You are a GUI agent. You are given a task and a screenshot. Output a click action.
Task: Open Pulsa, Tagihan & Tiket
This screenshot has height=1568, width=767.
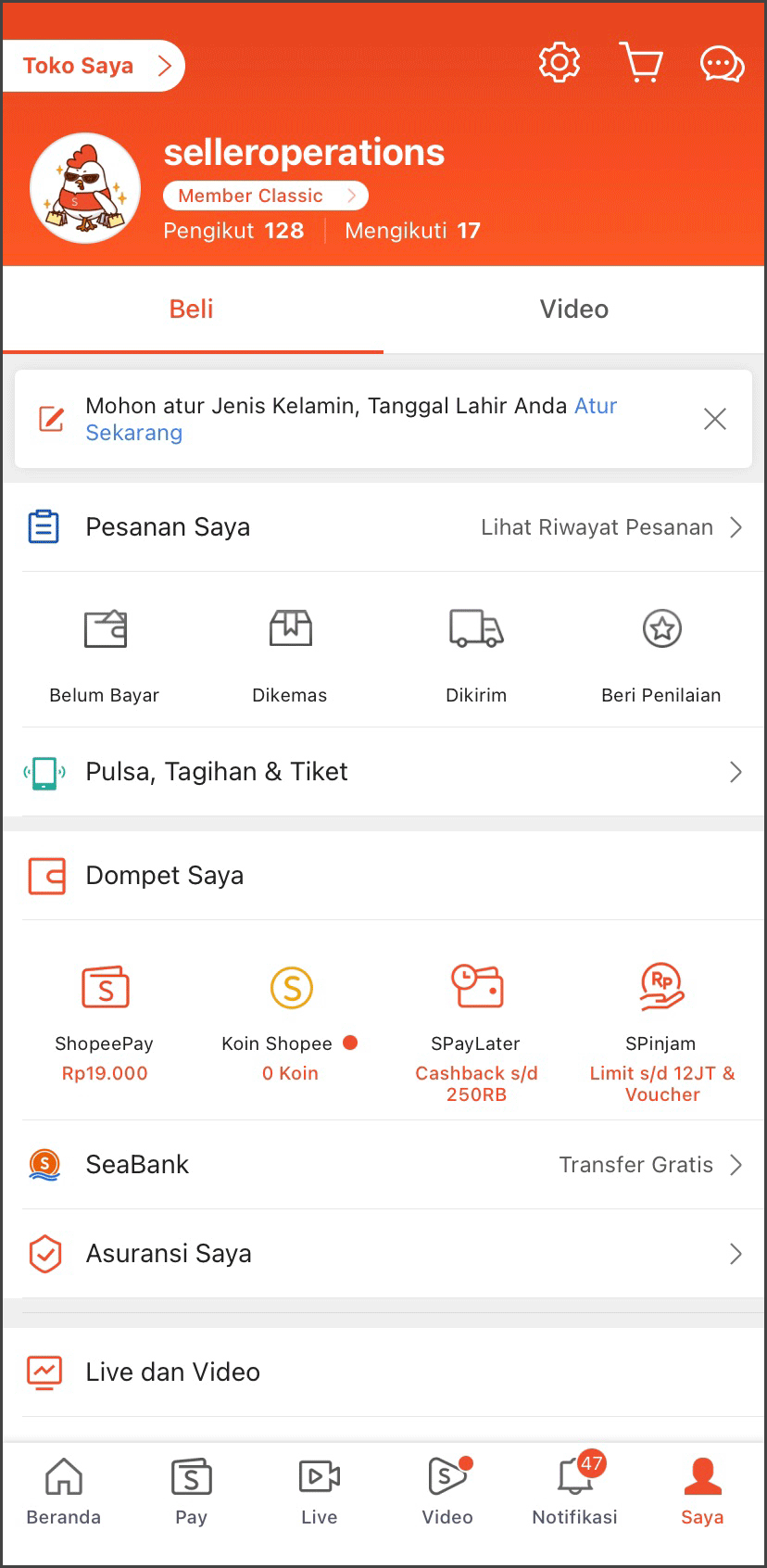coord(383,772)
